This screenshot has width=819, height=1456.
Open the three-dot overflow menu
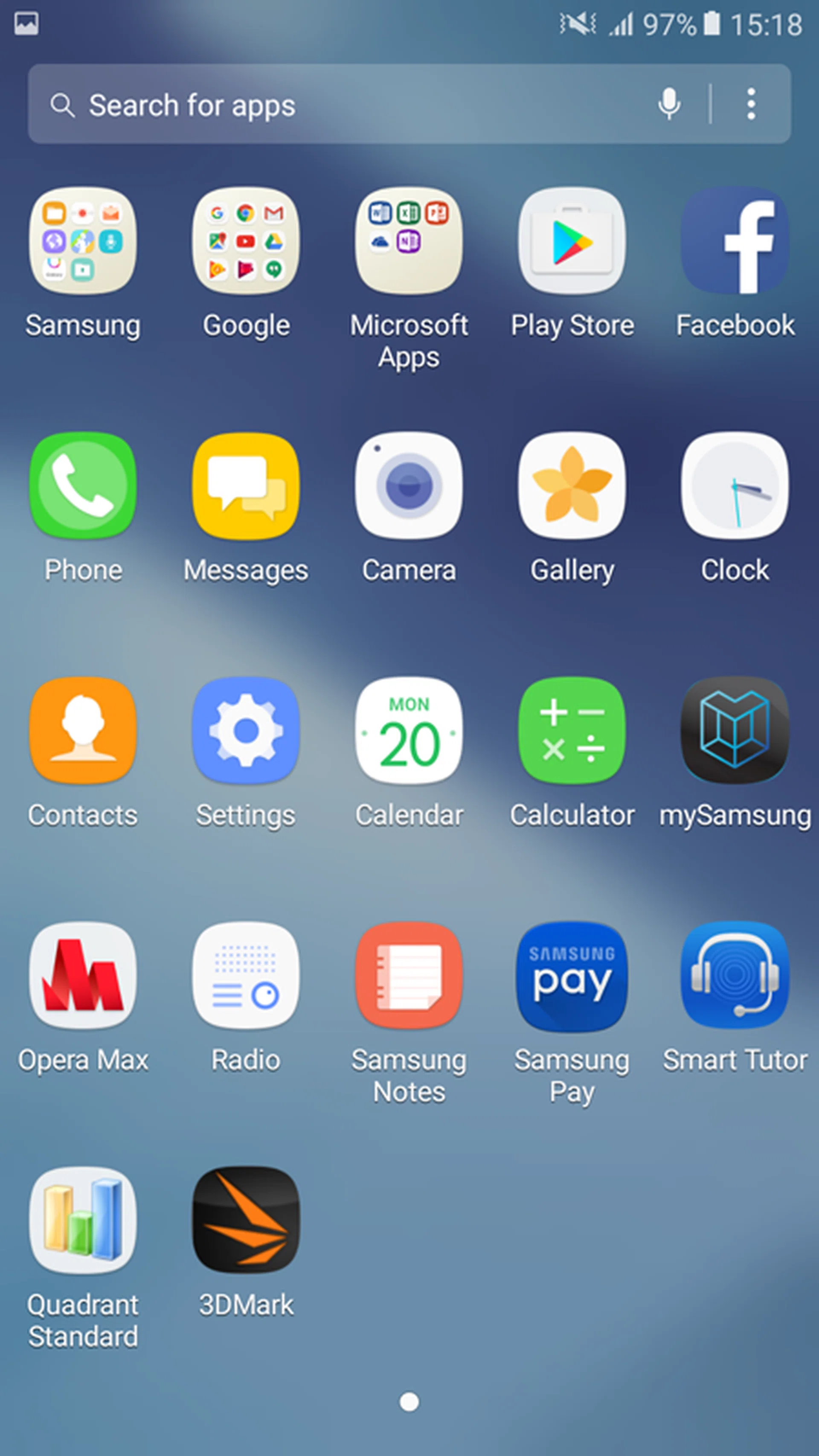(751, 103)
